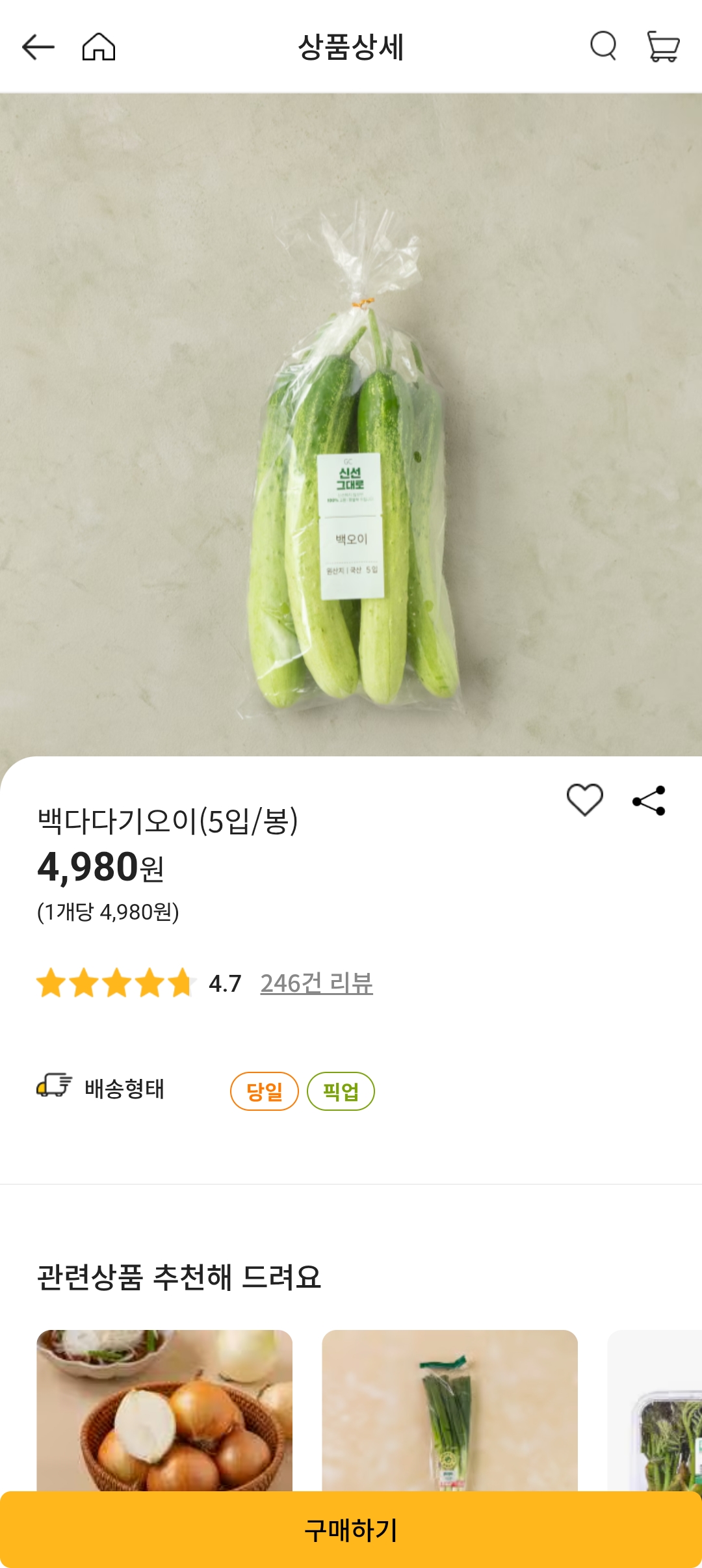The width and height of the screenshot is (702, 1568).
Task: Open the search icon in top bar
Action: tap(604, 47)
